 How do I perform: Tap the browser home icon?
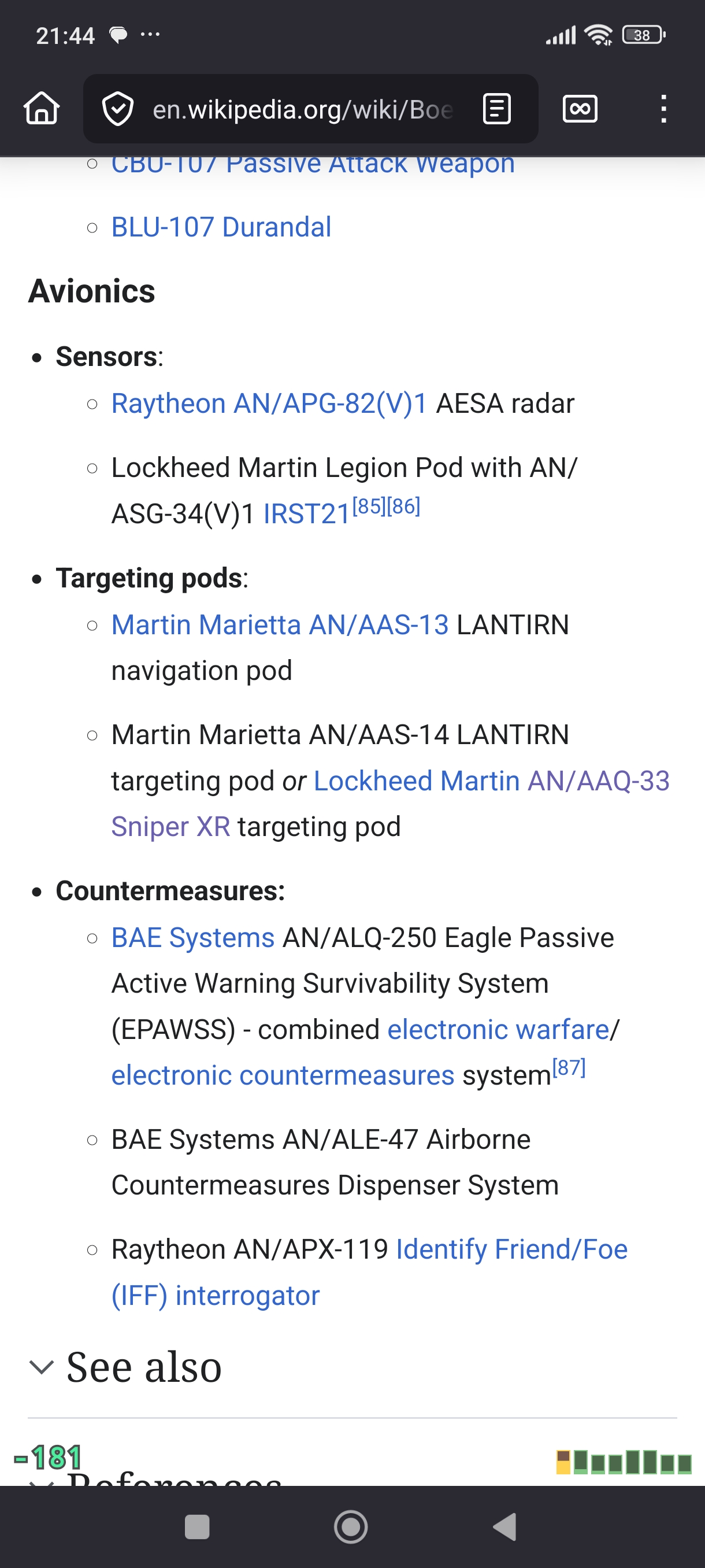pos(42,109)
